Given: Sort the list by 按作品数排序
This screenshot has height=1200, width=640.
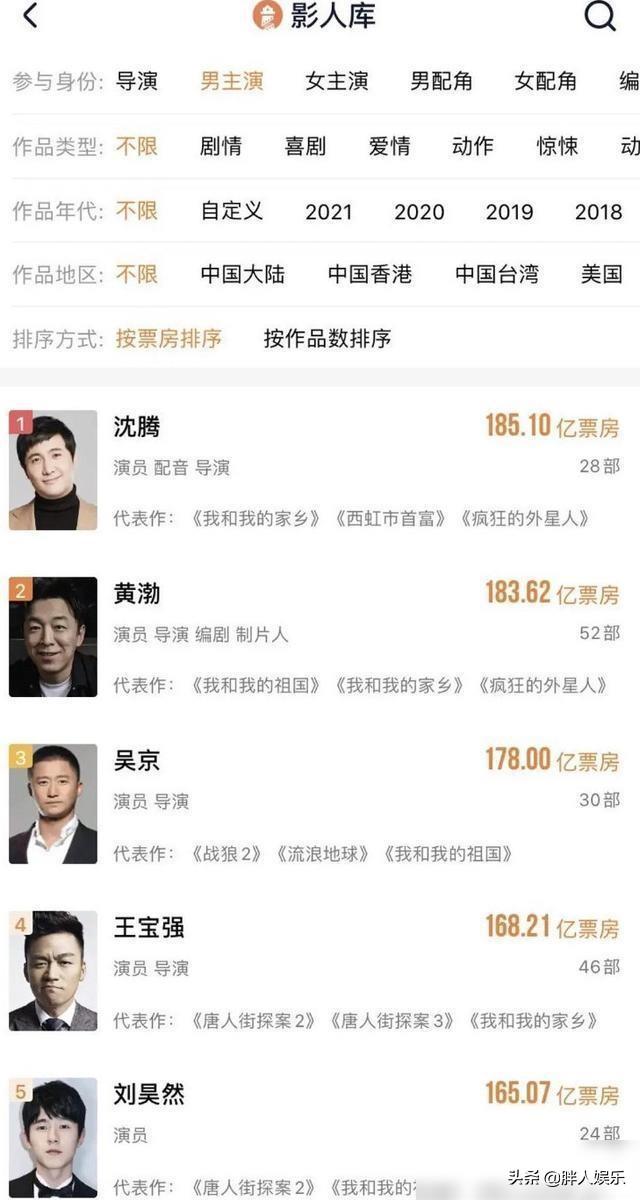Looking at the screenshot, I should 327,339.
